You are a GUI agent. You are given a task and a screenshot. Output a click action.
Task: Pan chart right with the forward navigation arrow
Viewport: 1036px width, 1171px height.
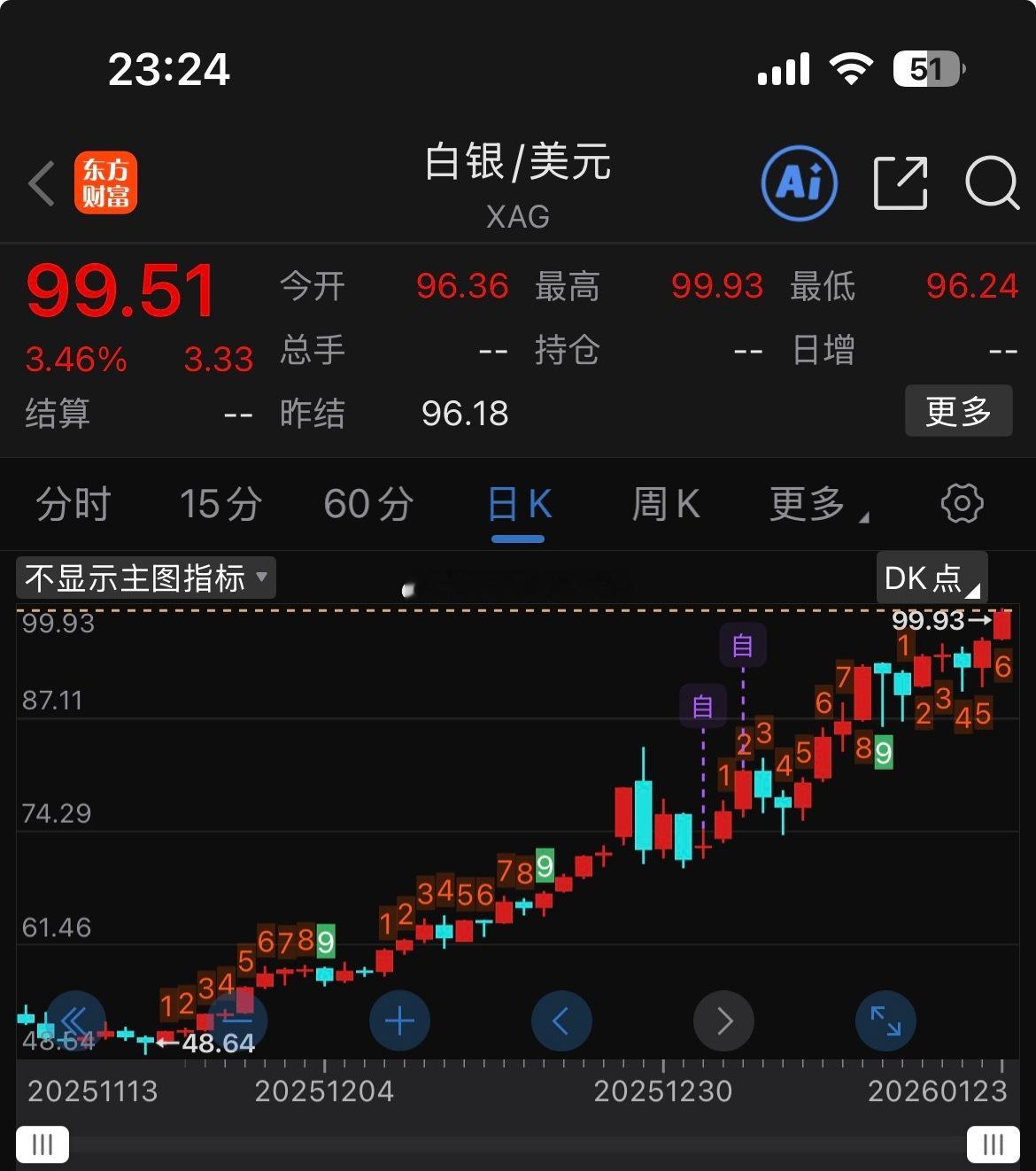point(723,1020)
